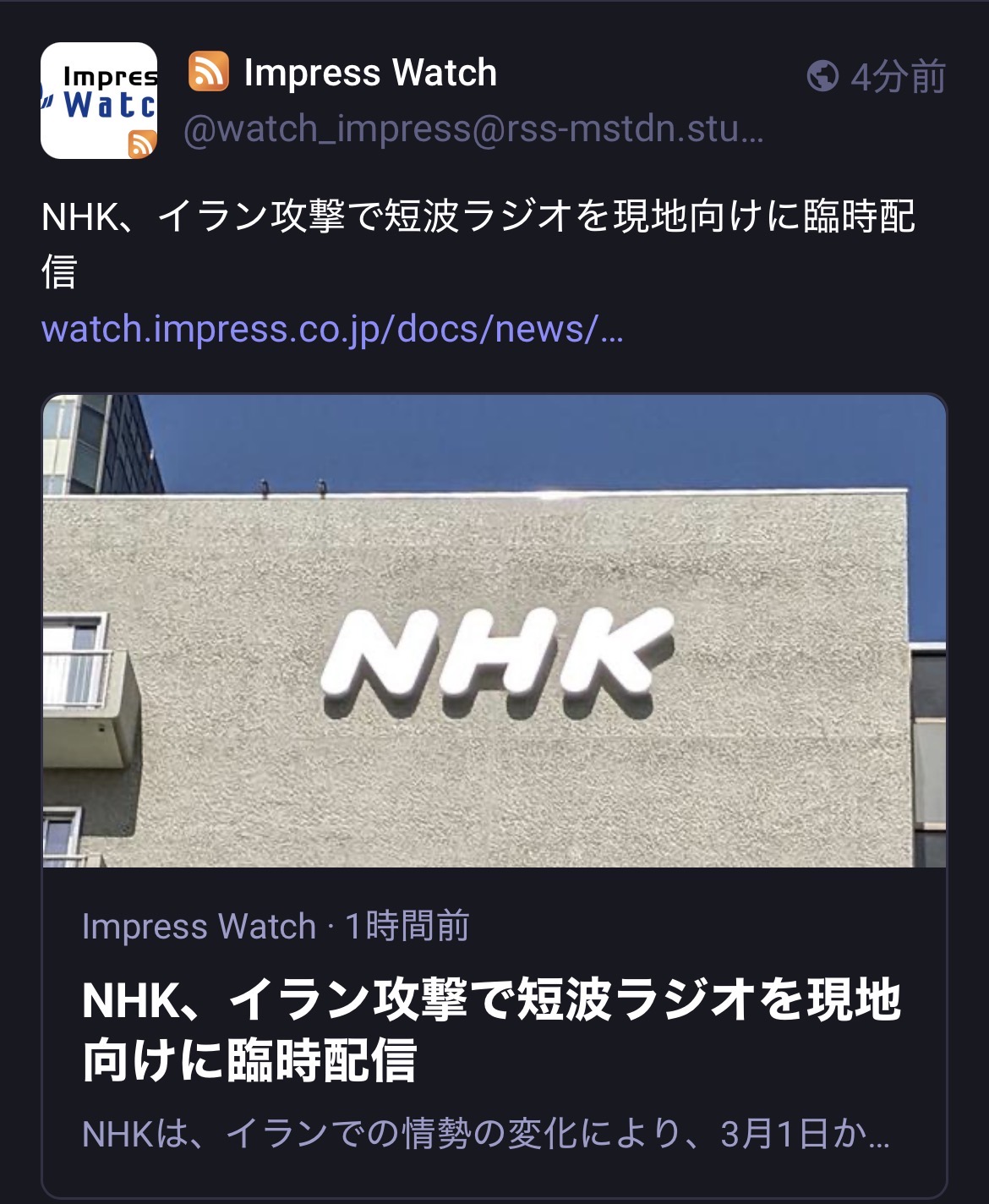Open the post timestamp 4分前
Screen dimensions: 989x1204
(896, 77)
